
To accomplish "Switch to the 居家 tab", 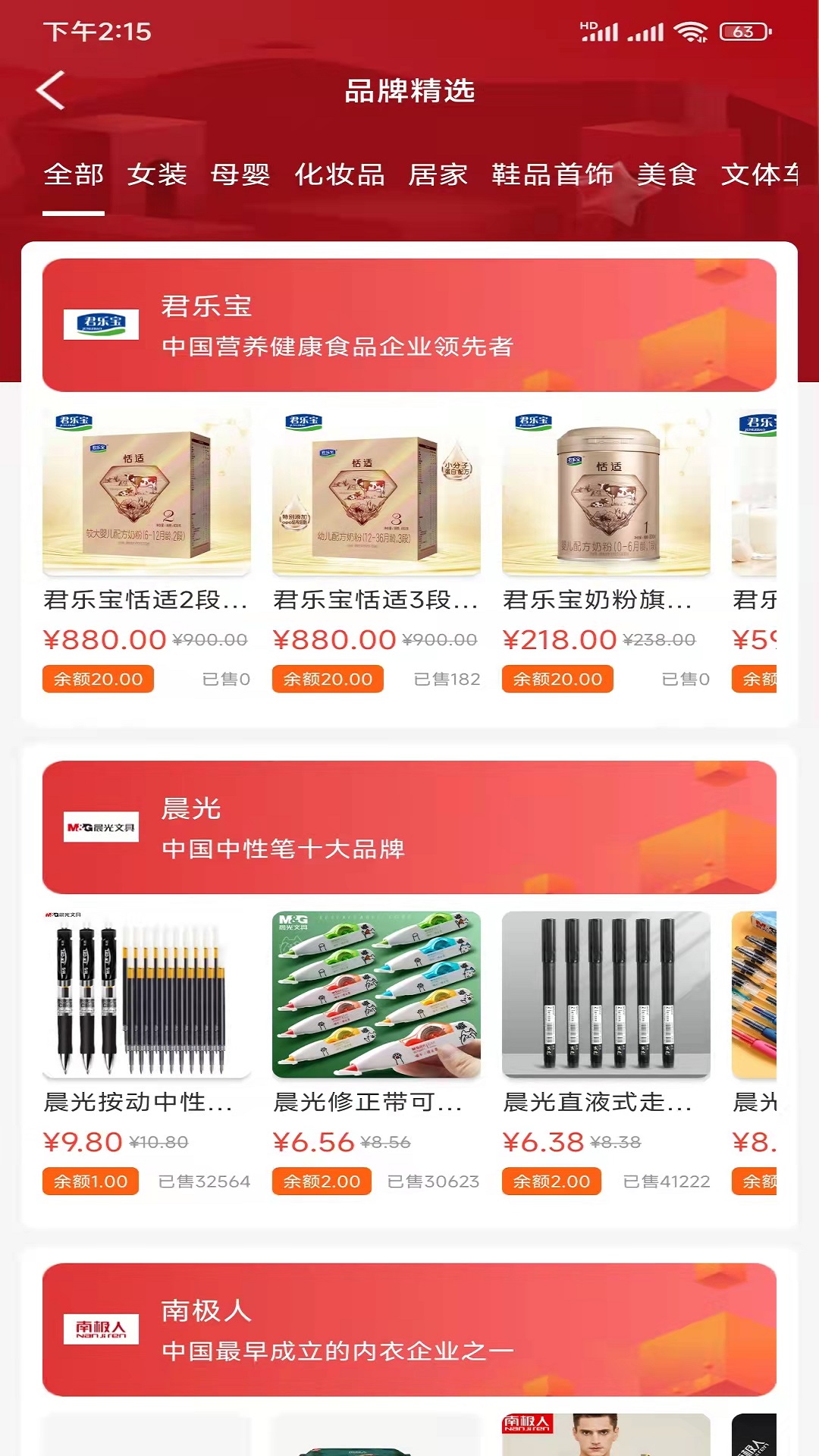I will 438,175.
